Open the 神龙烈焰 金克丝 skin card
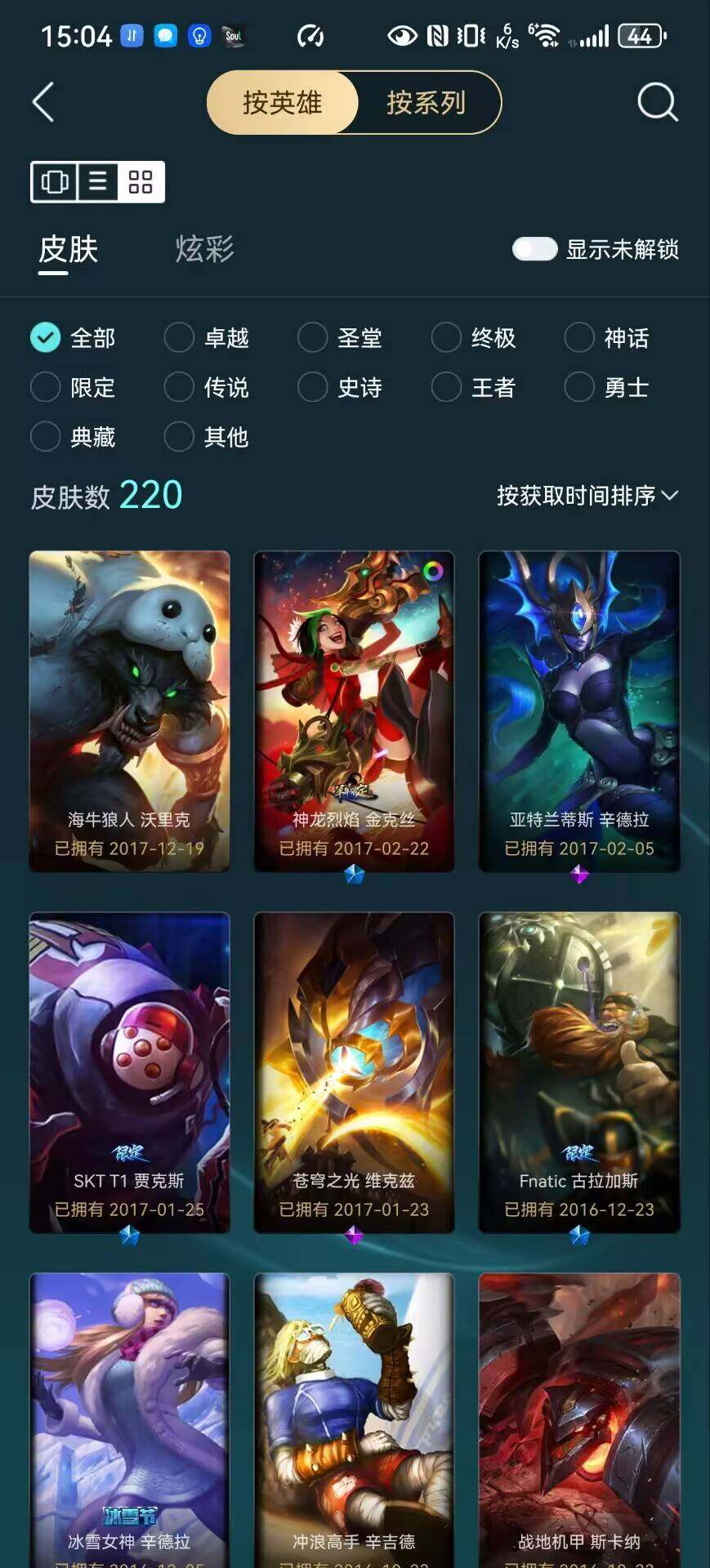Viewport: 710px width, 1568px height. click(x=354, y=710)
